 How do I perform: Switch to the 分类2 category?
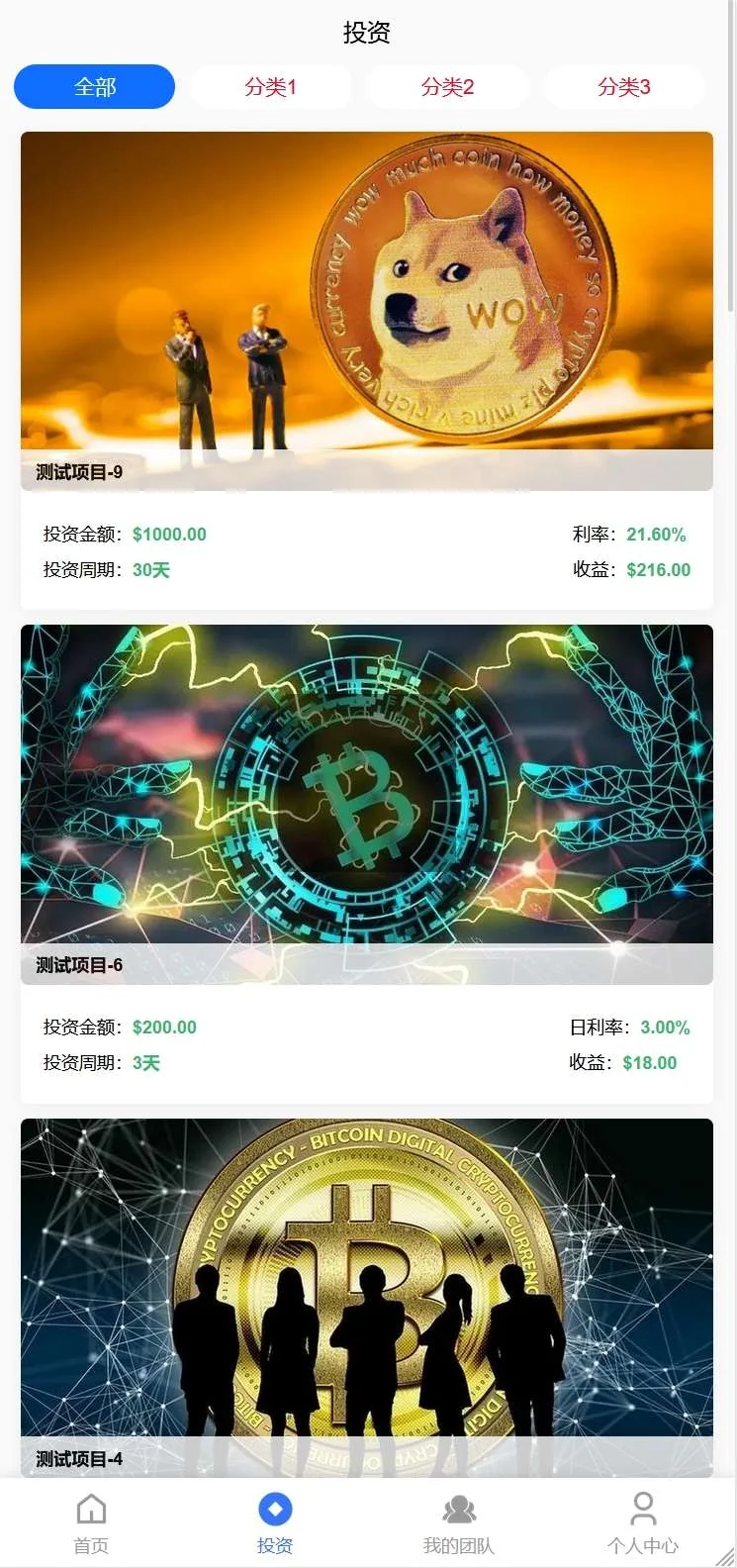(x=447, y=87)
